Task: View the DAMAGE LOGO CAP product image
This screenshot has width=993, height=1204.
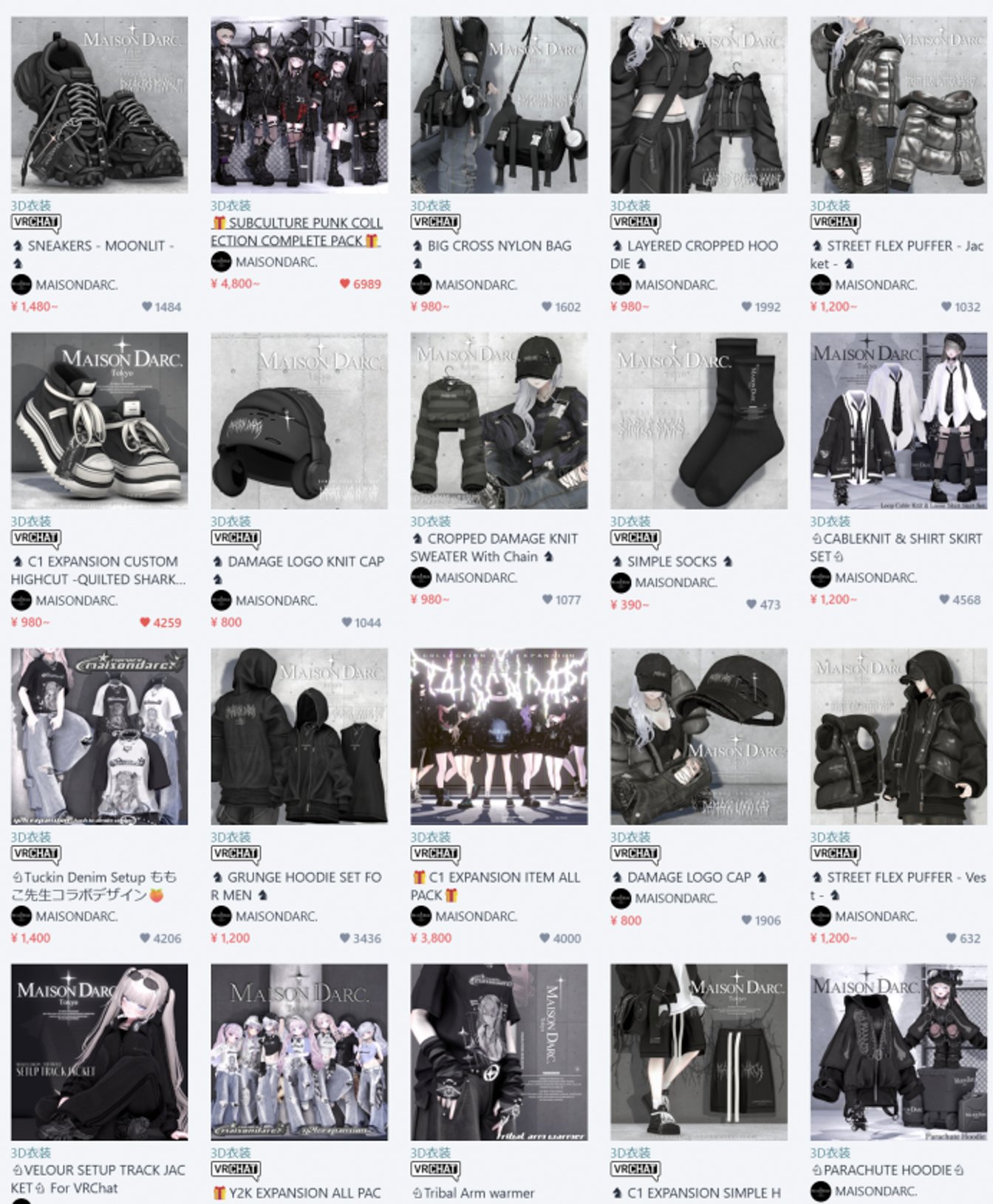Action: (698, 736)
